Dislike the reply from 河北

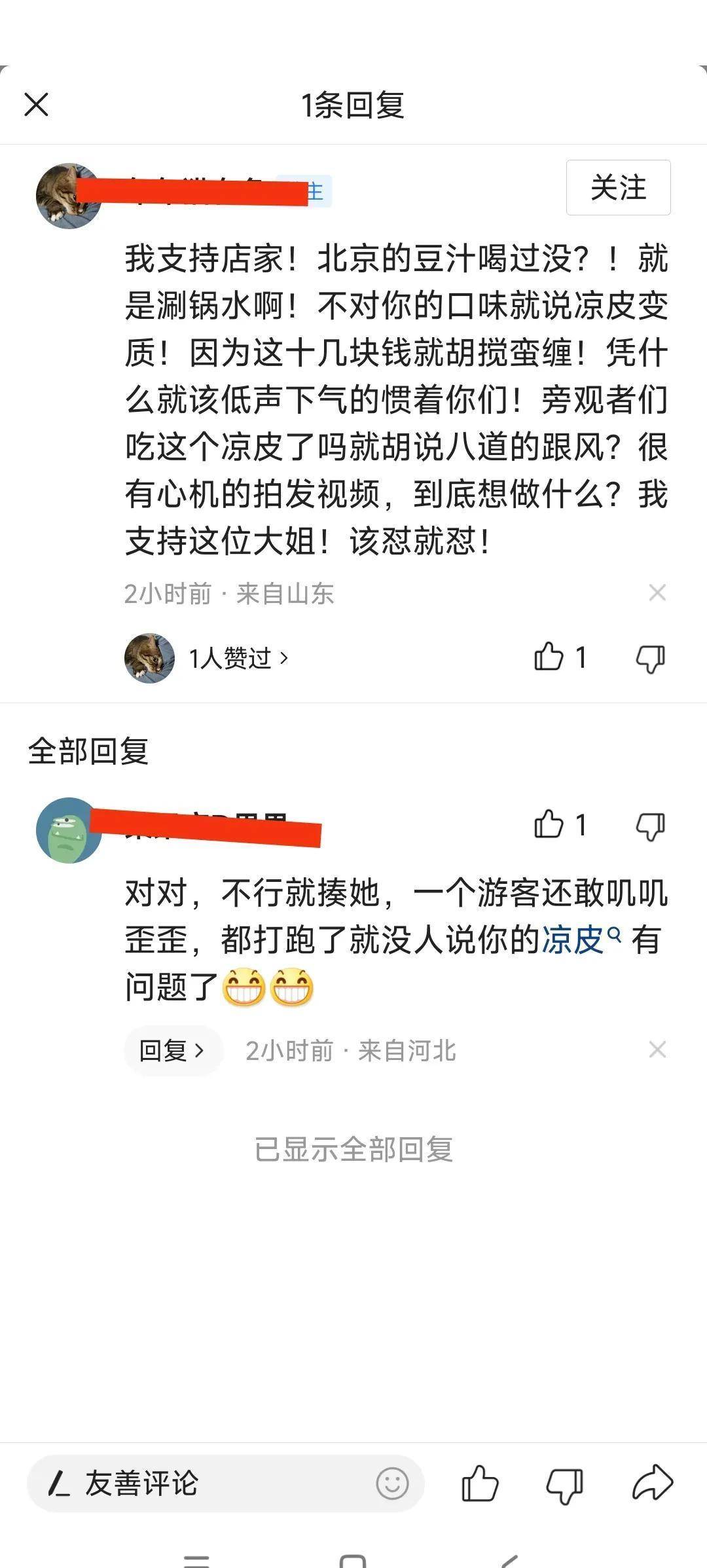650,826
